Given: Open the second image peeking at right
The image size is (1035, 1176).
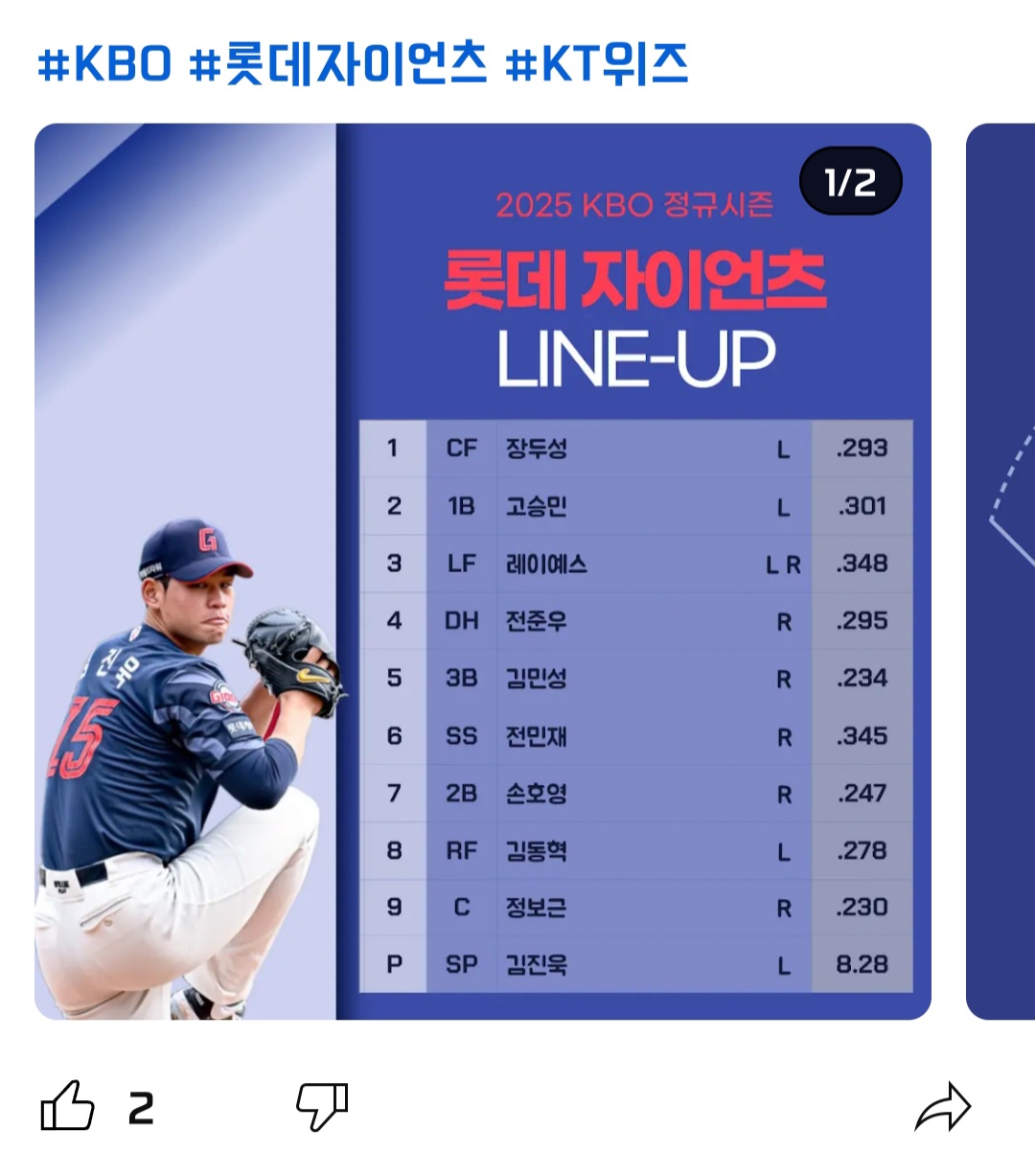Looking at the screenshot, I should pyautogui.click(x=1001, y=571).
